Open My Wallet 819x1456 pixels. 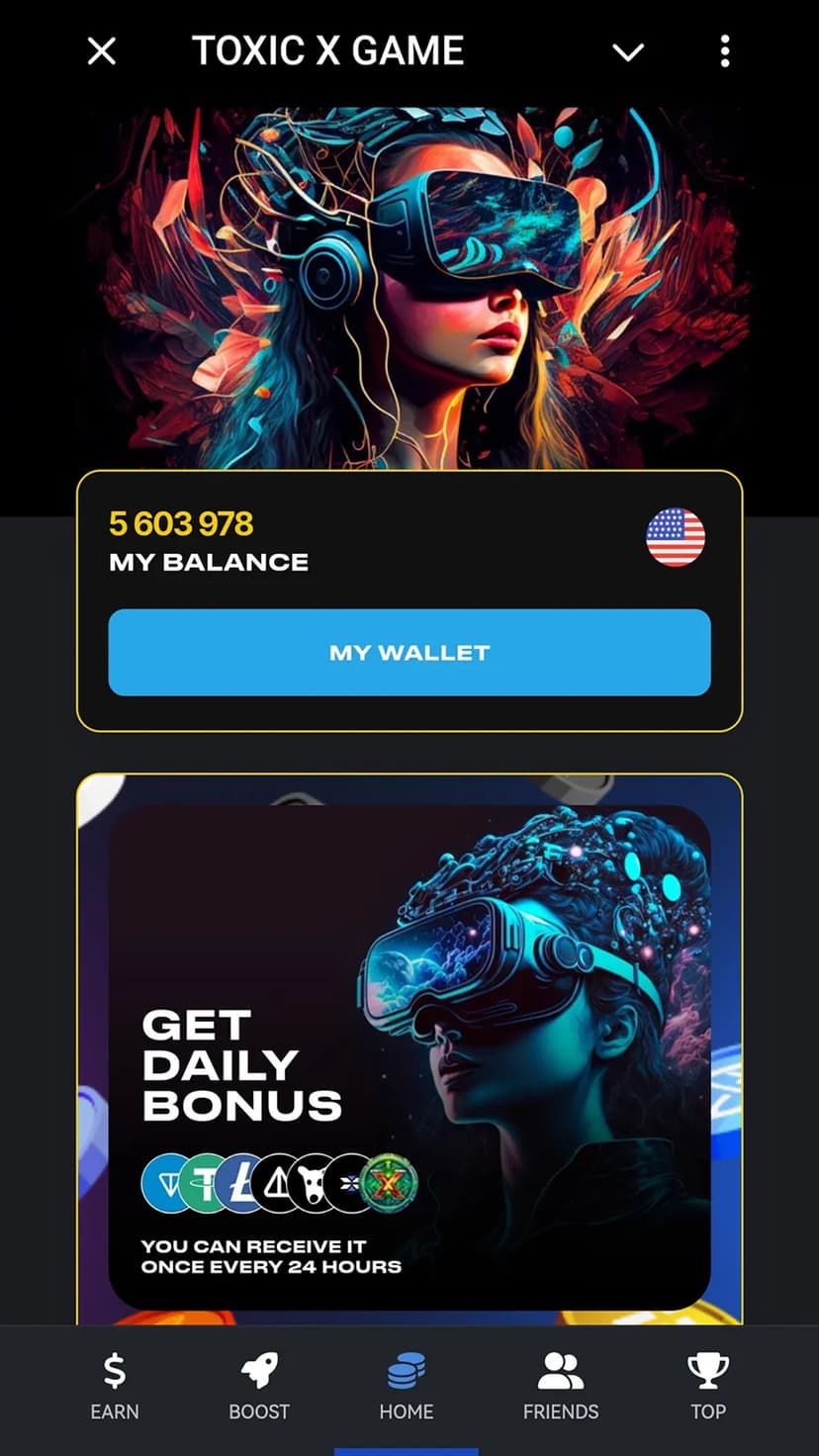409,653
